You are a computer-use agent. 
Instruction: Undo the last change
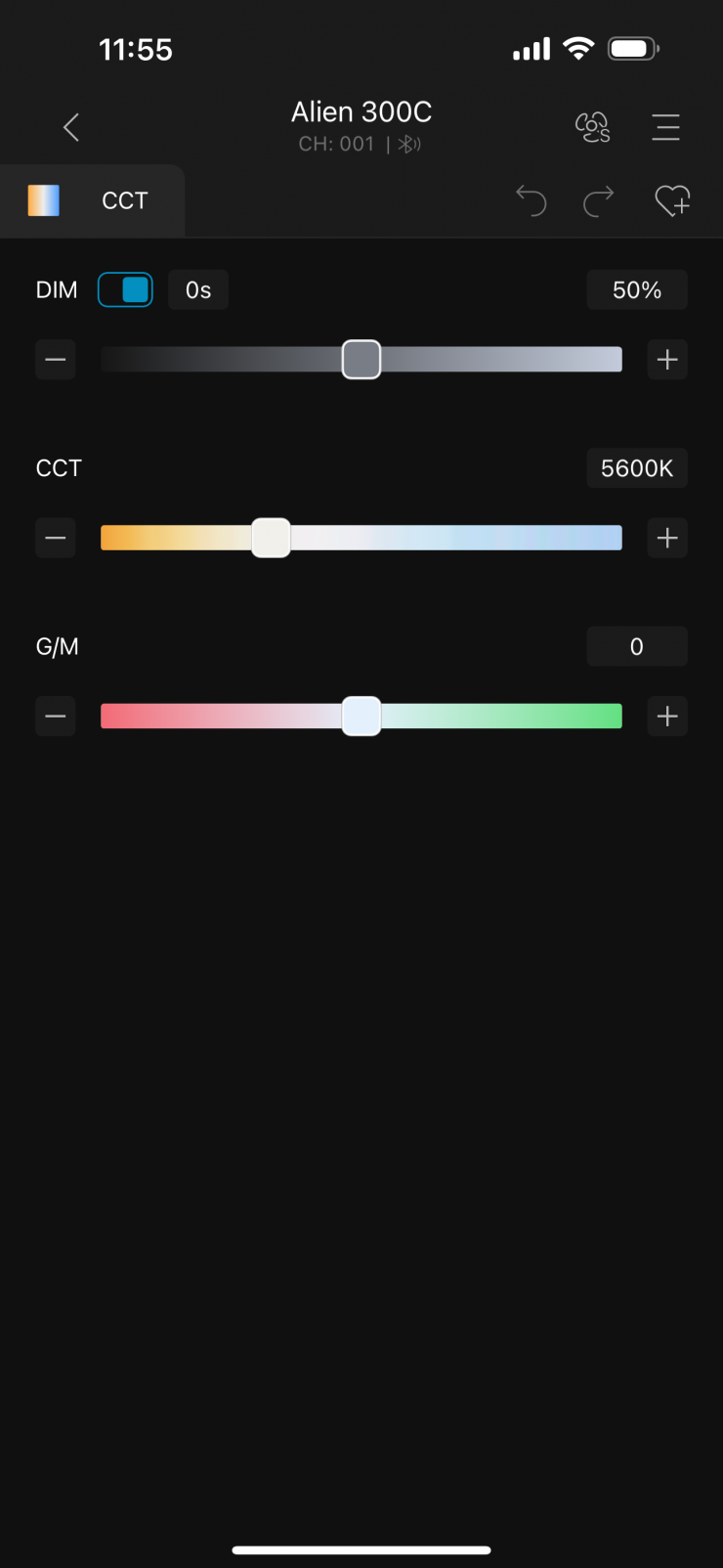point(531,200)
